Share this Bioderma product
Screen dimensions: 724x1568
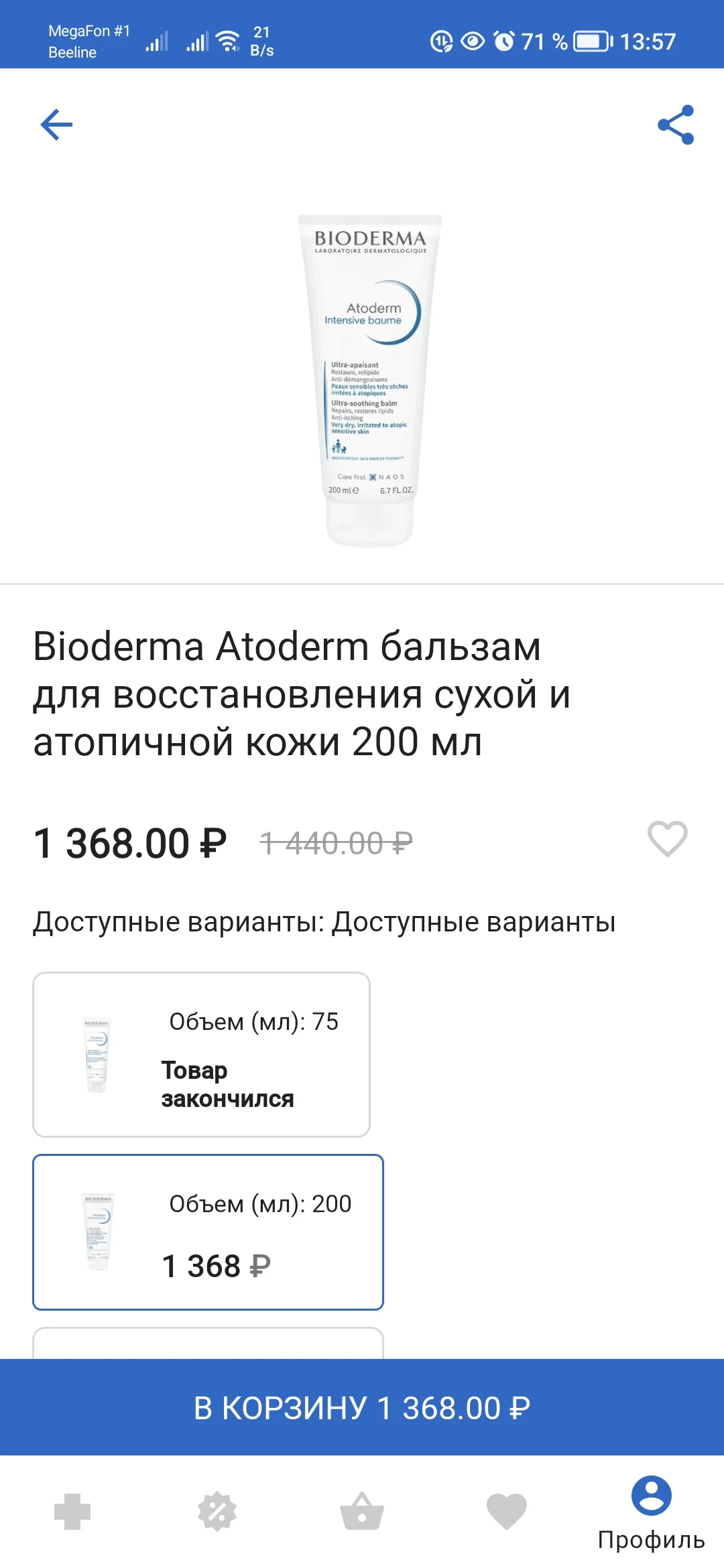[676, 125]
